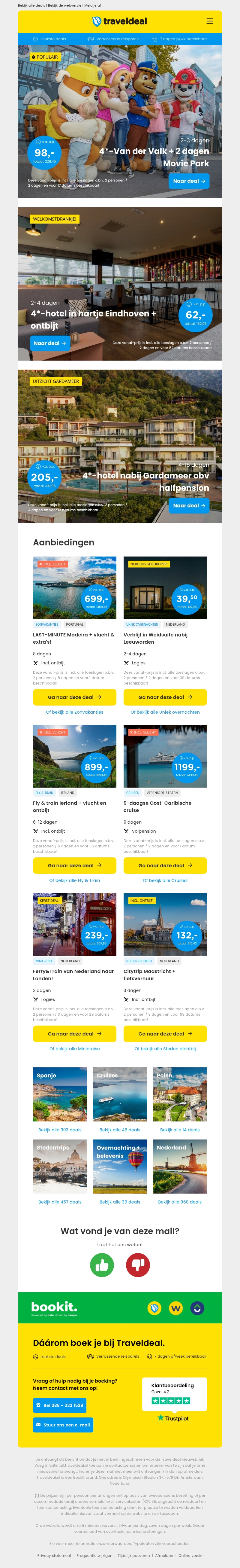Call via the 'Bel 088 - 033 1528' button
The width and height of the screenshot is (240, 1568).
[x=59, y=1405]
